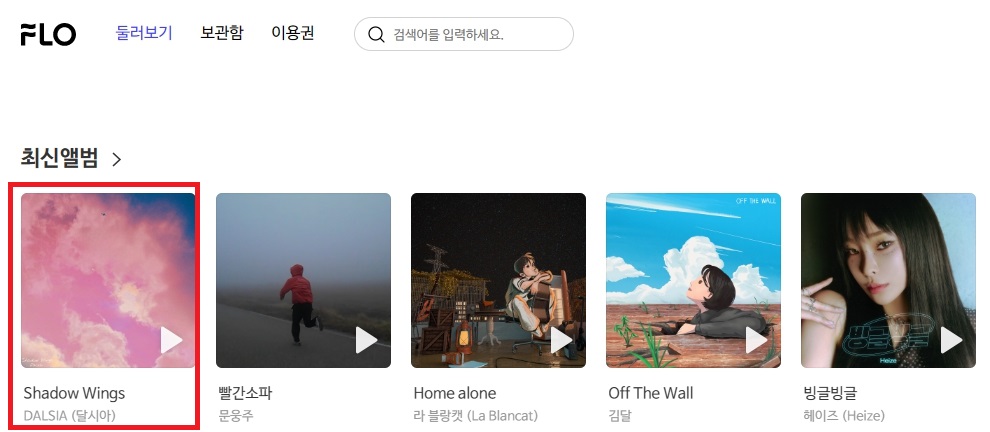Go to the 이용권 tab
Viewport: 990px width, 432px height.
click(x=293, y=33)
